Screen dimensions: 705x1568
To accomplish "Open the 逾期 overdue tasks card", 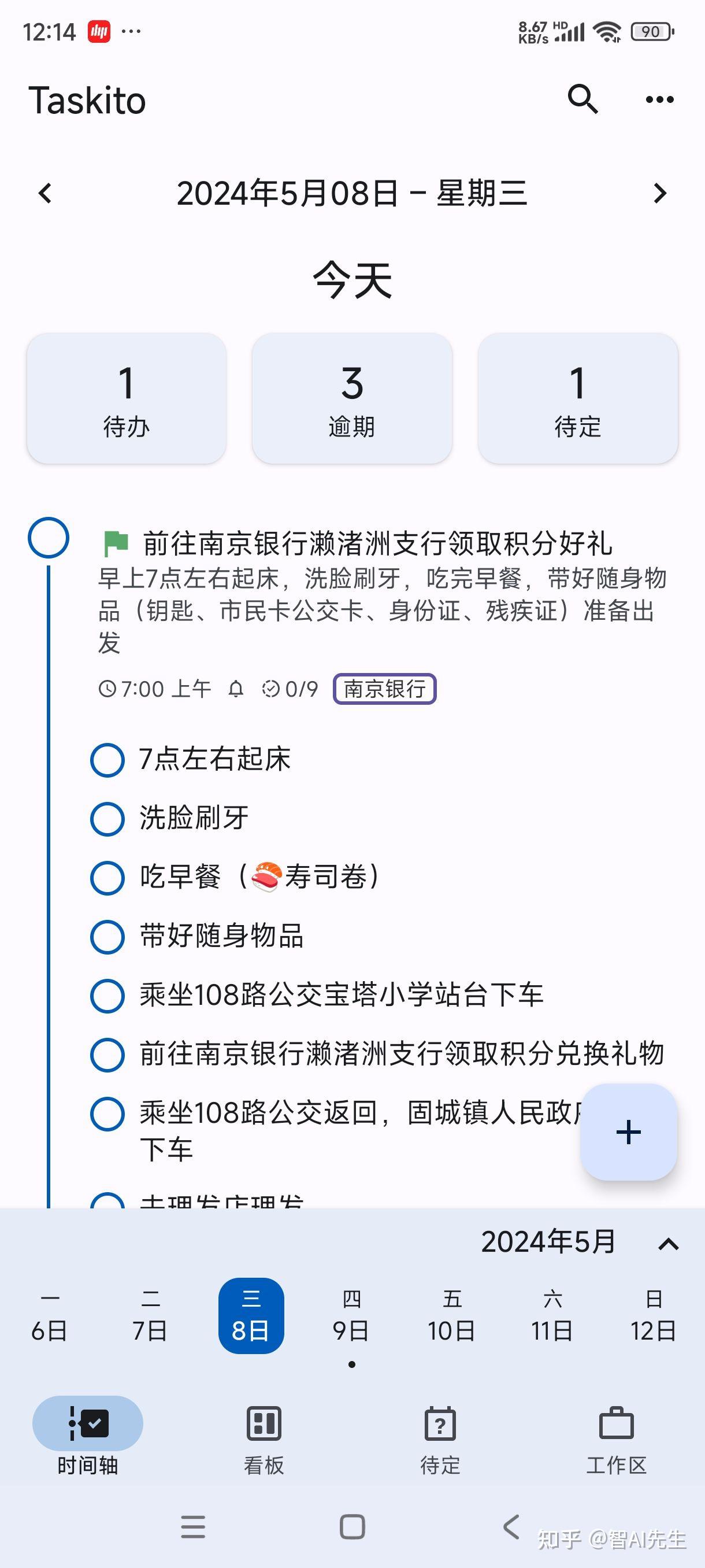I will click(352, 399).
